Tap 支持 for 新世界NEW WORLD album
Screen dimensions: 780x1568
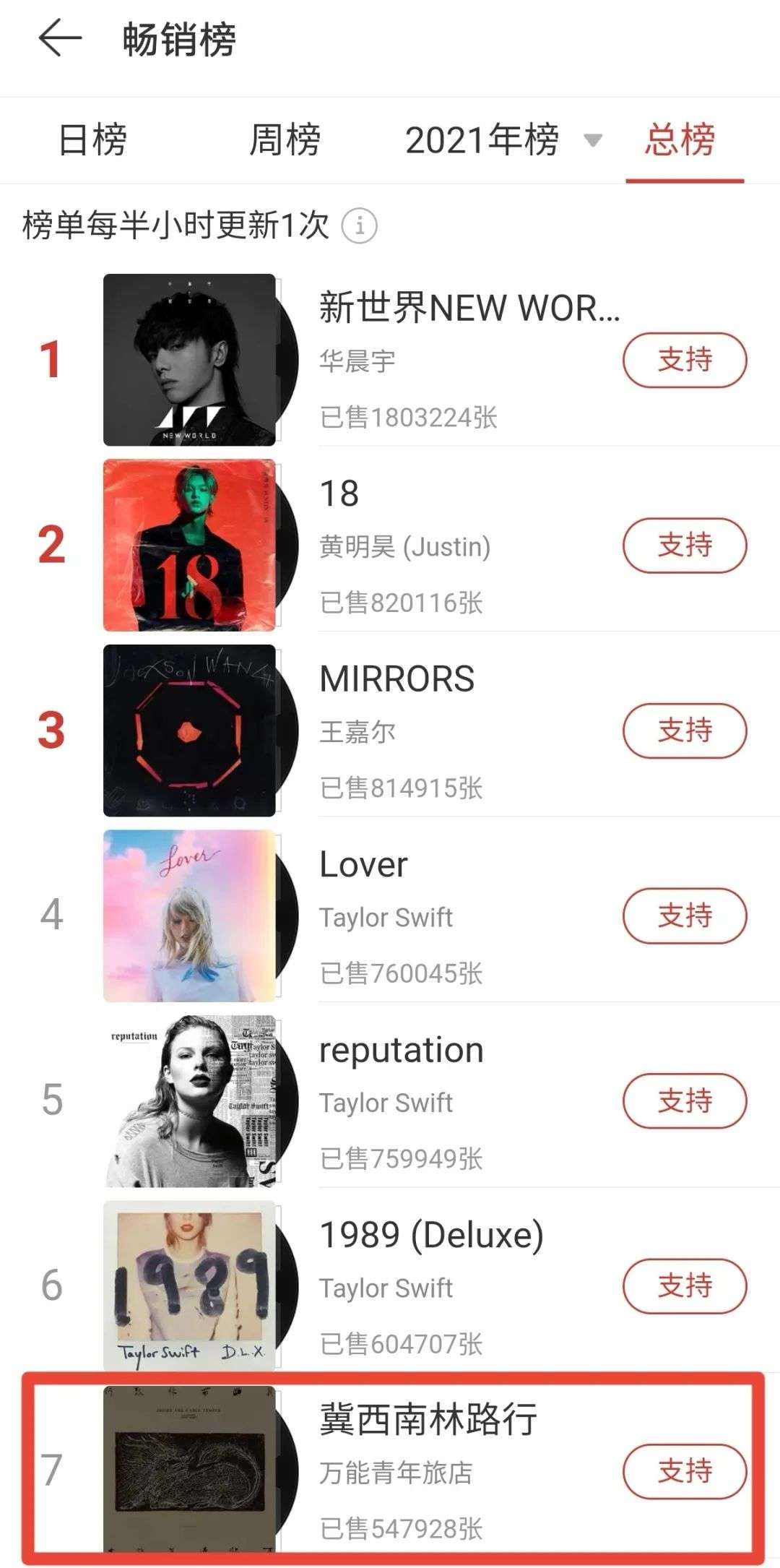click(x=684, y=360)
